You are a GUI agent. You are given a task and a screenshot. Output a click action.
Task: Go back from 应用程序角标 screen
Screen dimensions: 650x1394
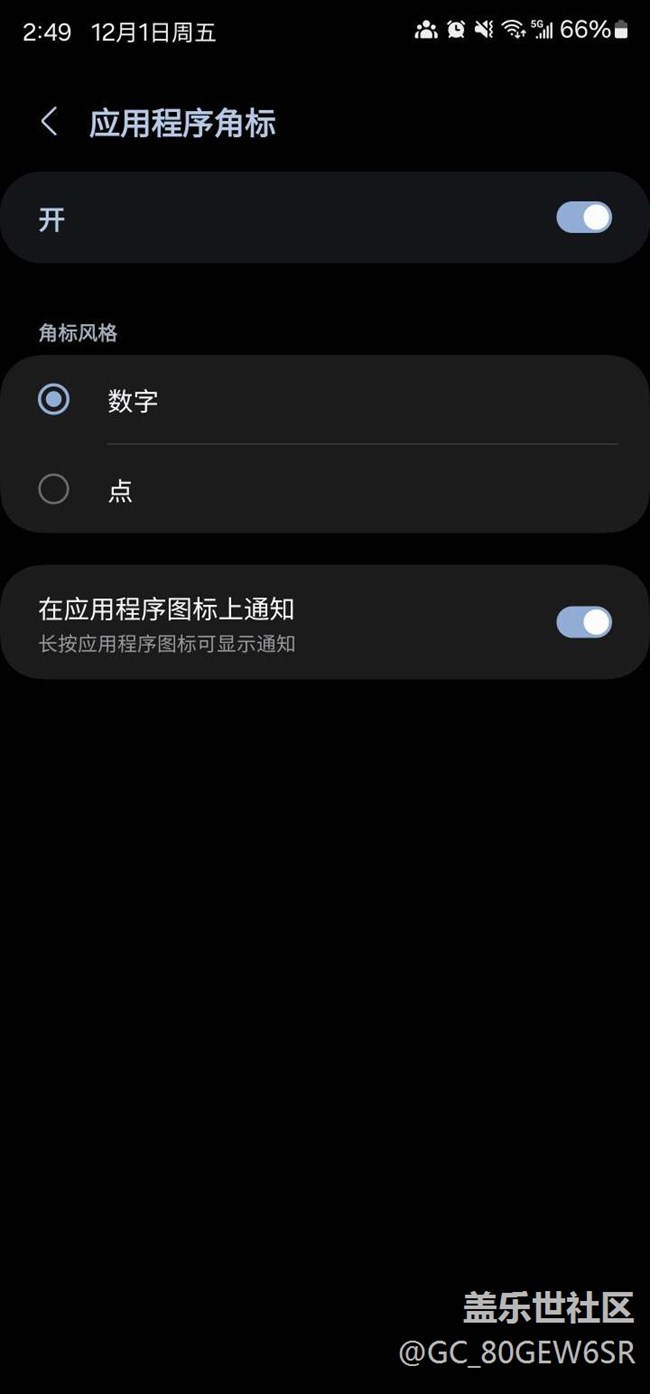(x=48, y=122)
